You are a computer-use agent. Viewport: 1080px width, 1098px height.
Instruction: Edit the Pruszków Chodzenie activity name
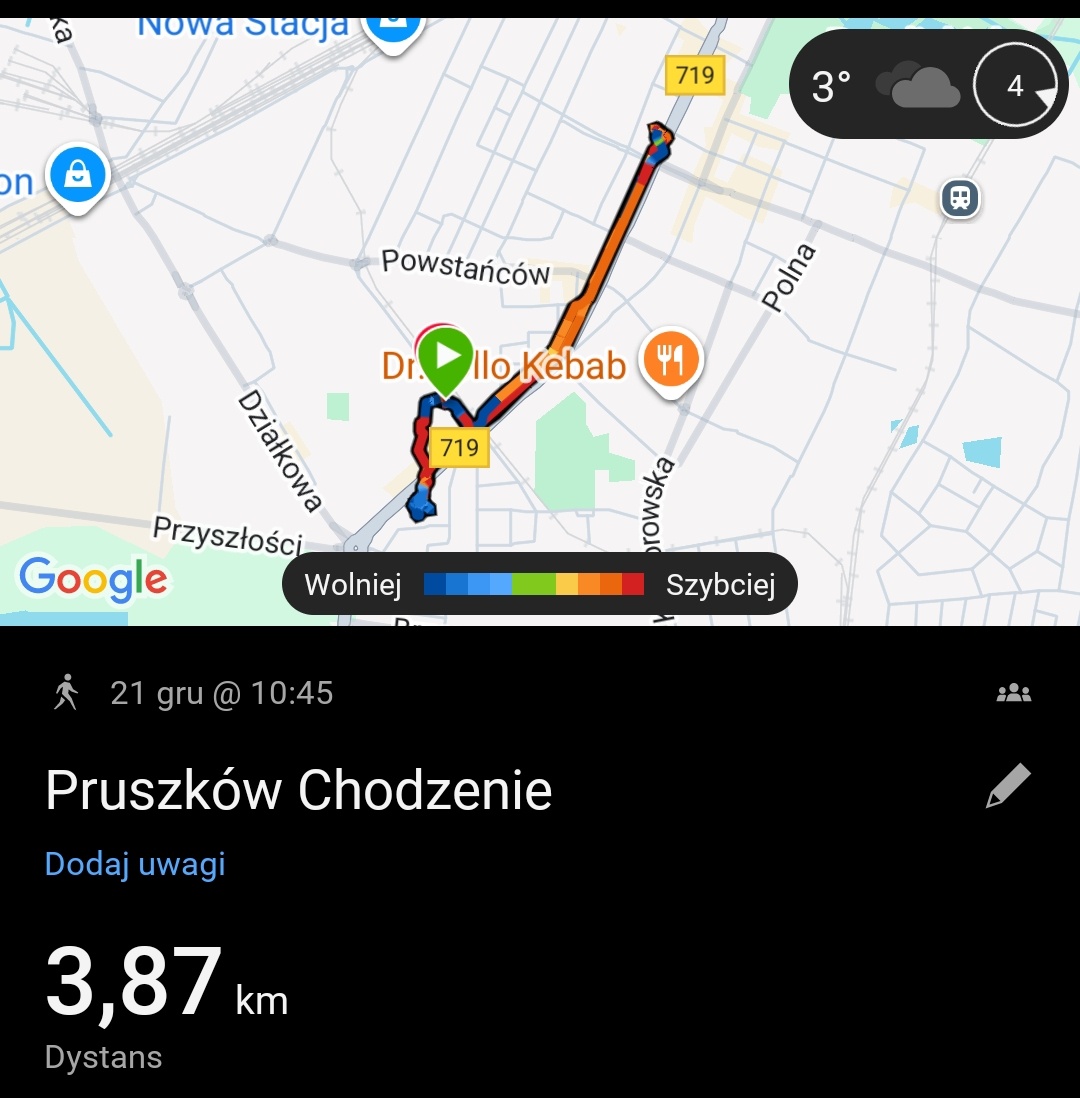click(1007, 786)
